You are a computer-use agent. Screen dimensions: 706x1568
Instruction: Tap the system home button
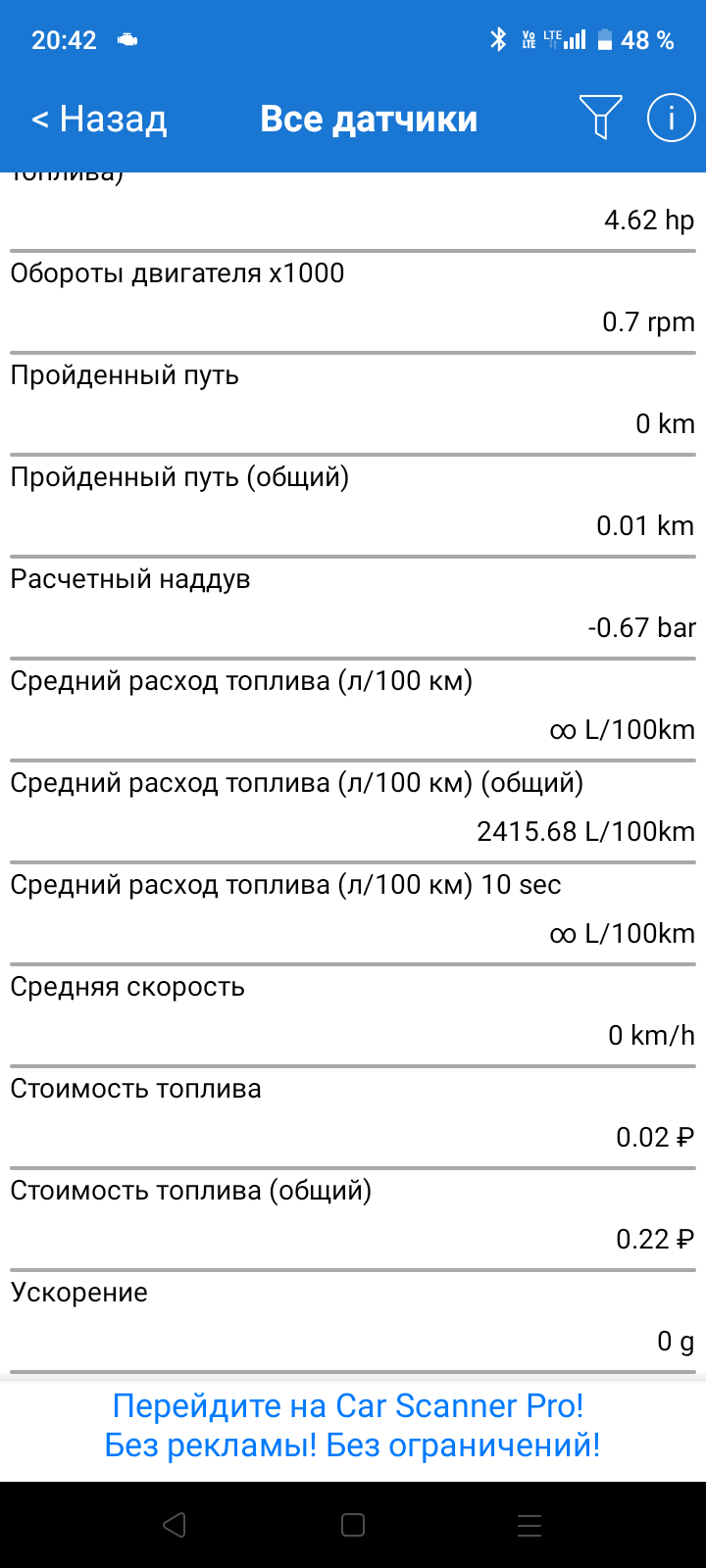353,1525
